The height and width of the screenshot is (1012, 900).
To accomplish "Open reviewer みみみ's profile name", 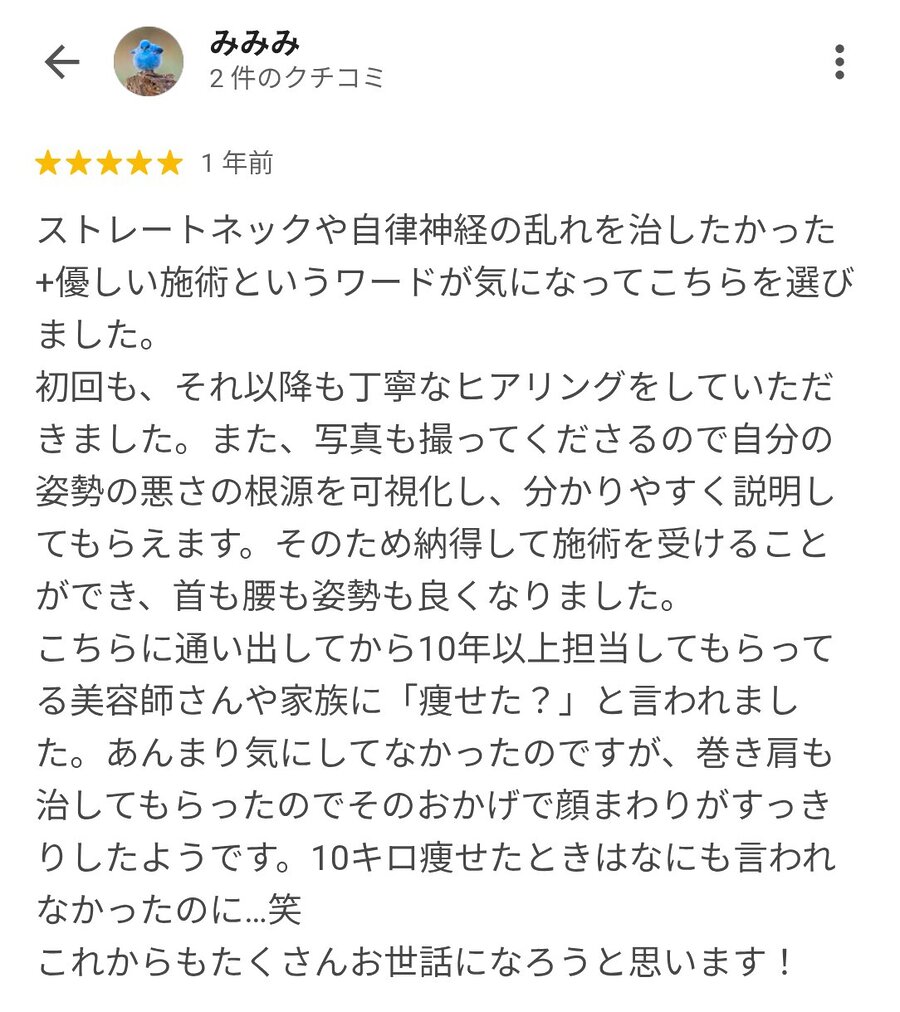I will click(256, 43).
